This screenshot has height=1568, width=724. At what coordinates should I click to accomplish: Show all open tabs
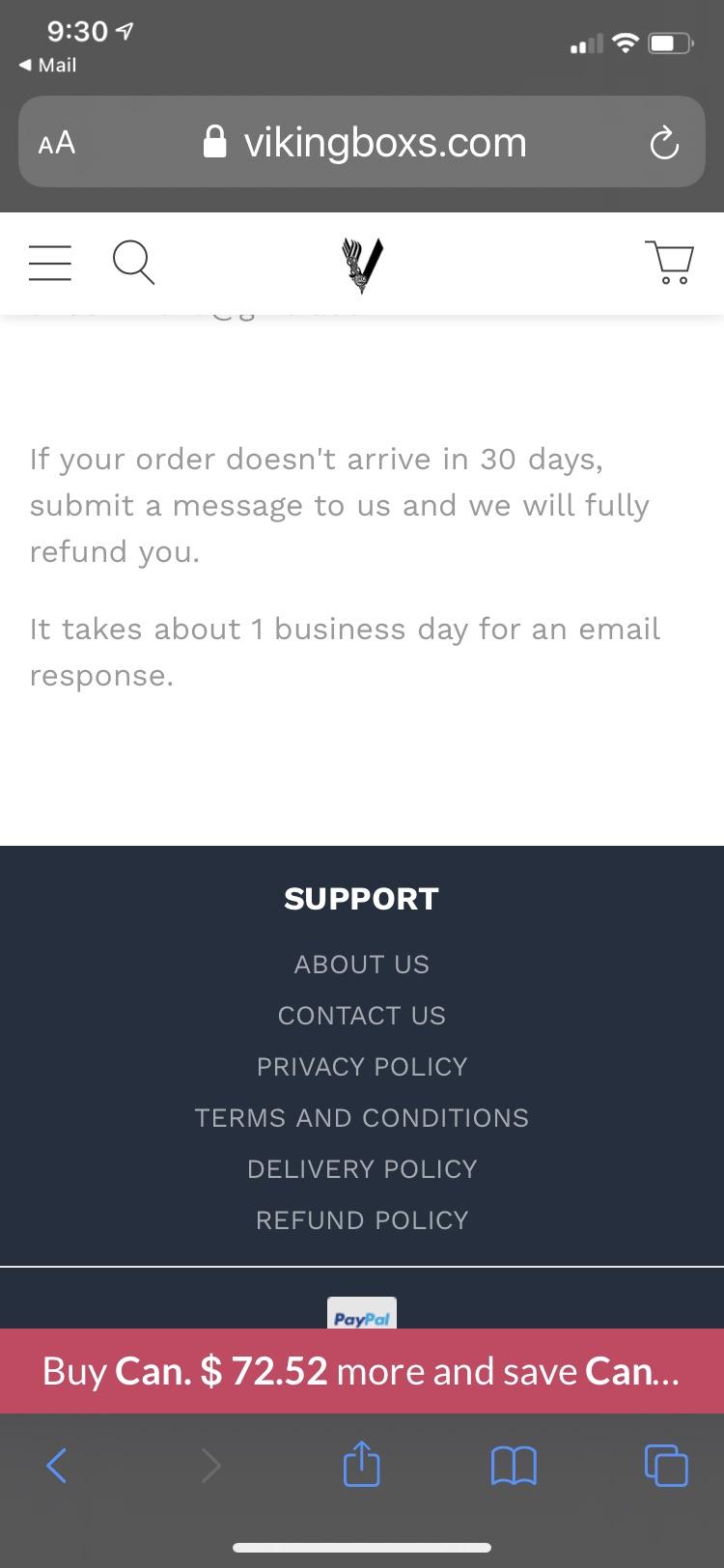click(666, 1465)
